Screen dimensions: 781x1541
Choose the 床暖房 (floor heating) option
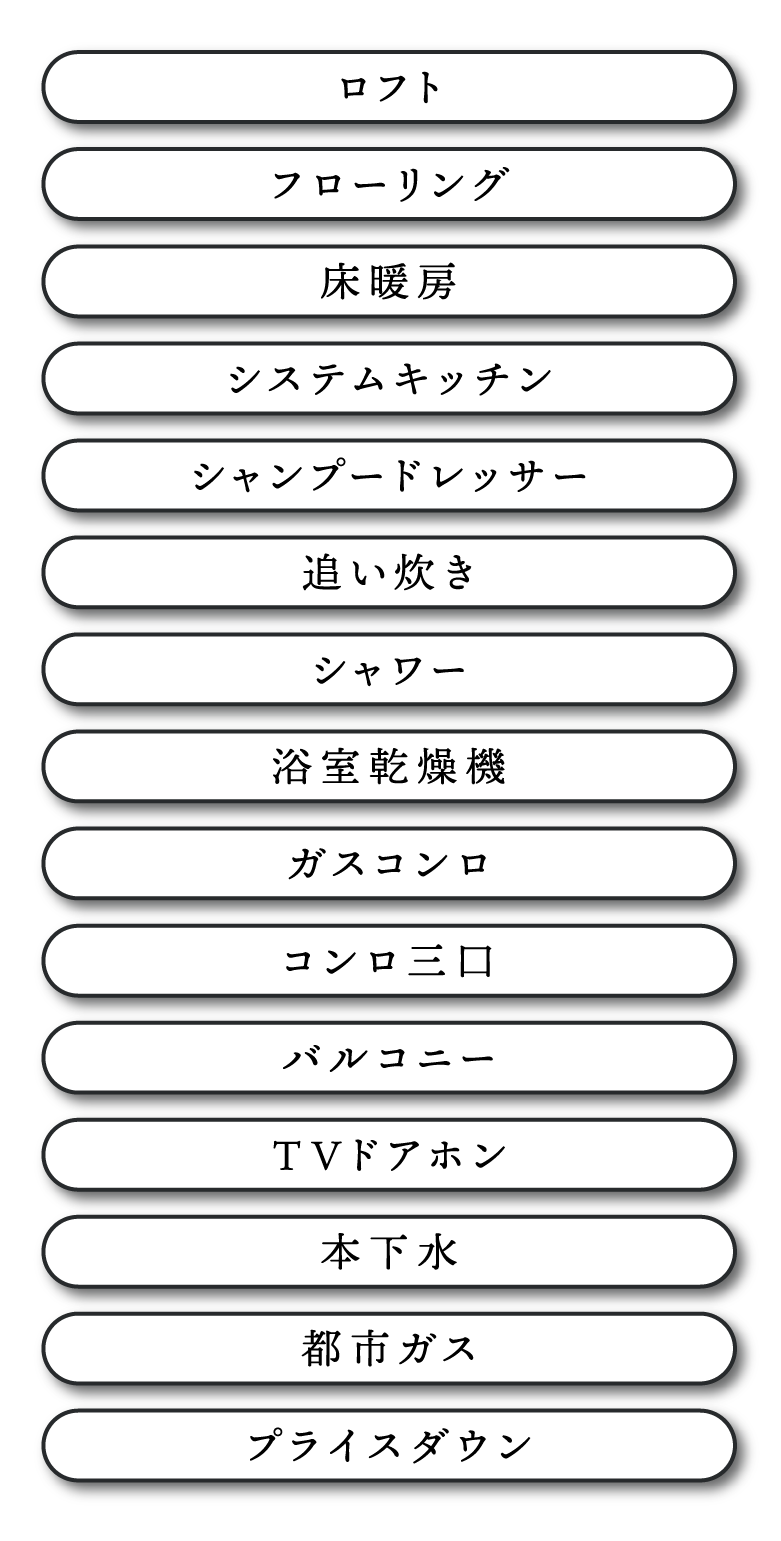pyautogui.click(x=390, y=279)
